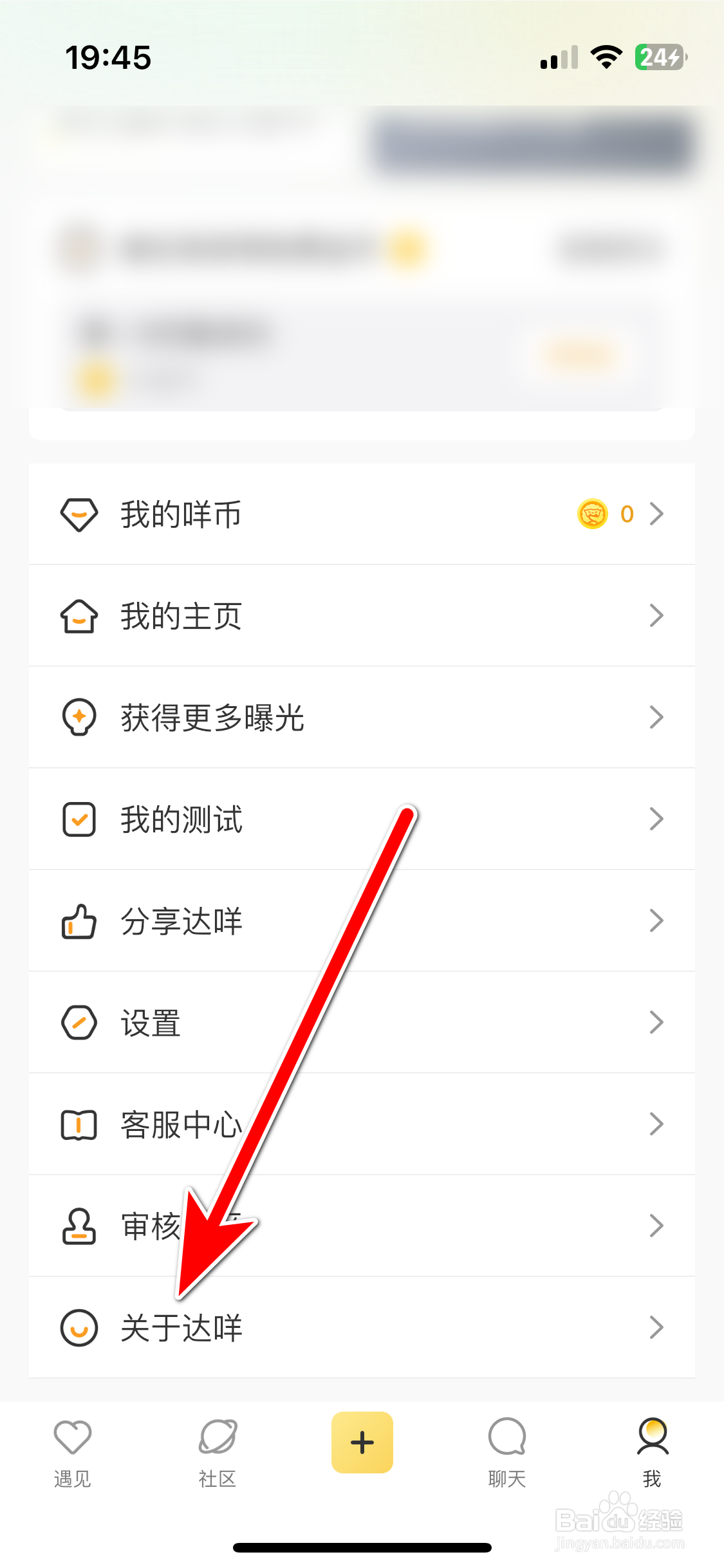Tap the 客服中心 book icon
This screenshot has width=724, height=1568.
pyautogui.click(x=79, y=1124)
